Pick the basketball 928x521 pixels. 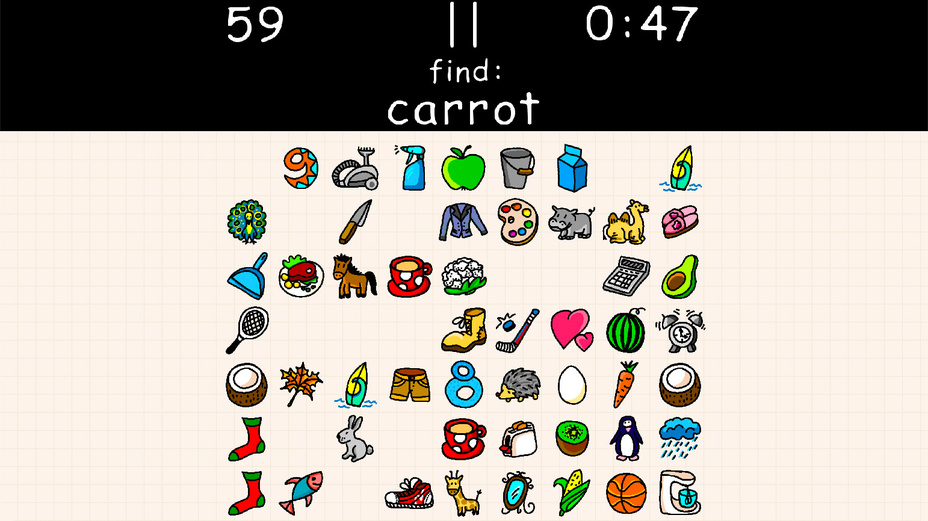(626, 492)
